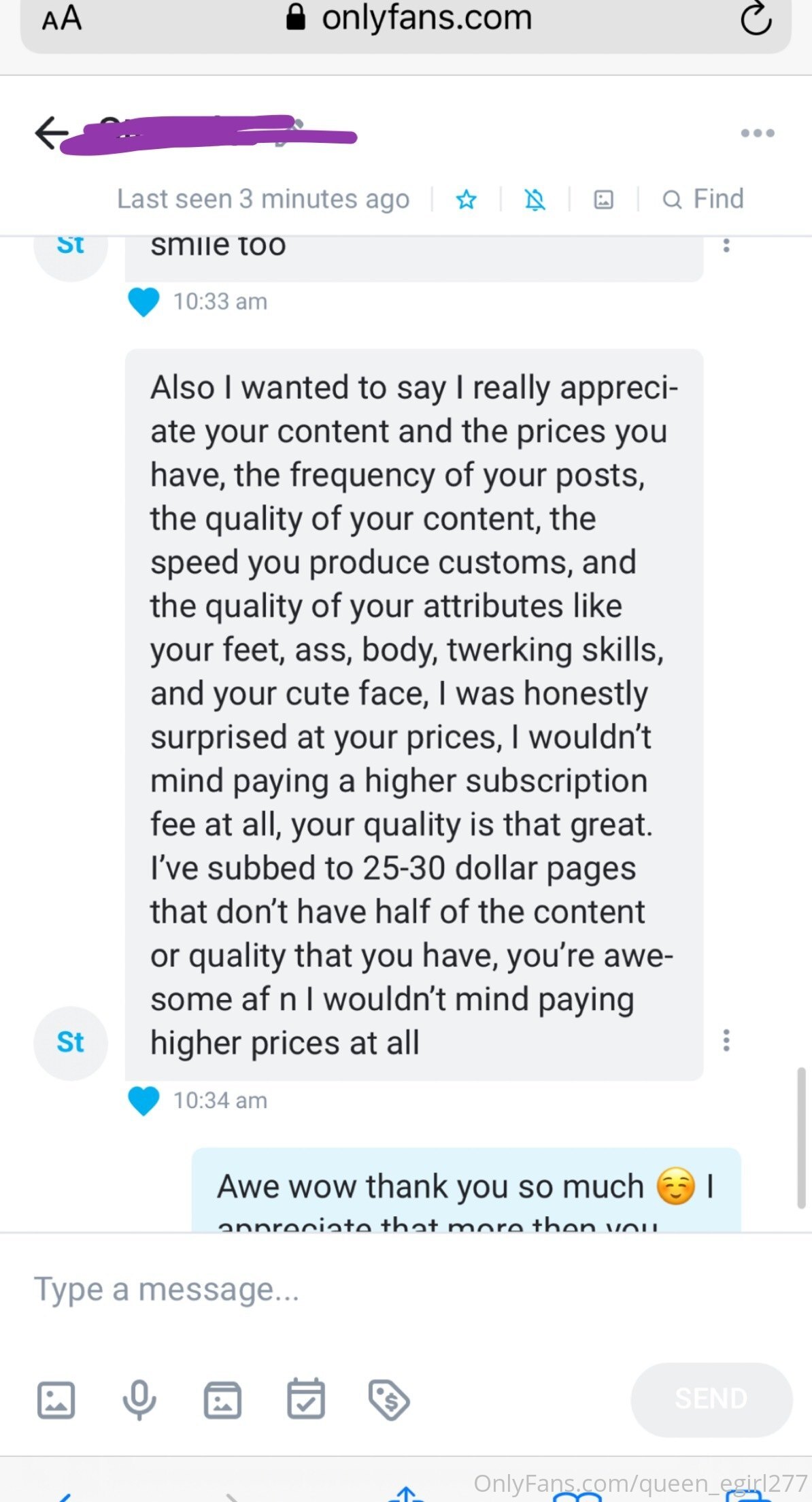Attach a photo to the message
The height and width of the screenshot is (1502, 812).
pyautogui.click(x=56, y=1399)
